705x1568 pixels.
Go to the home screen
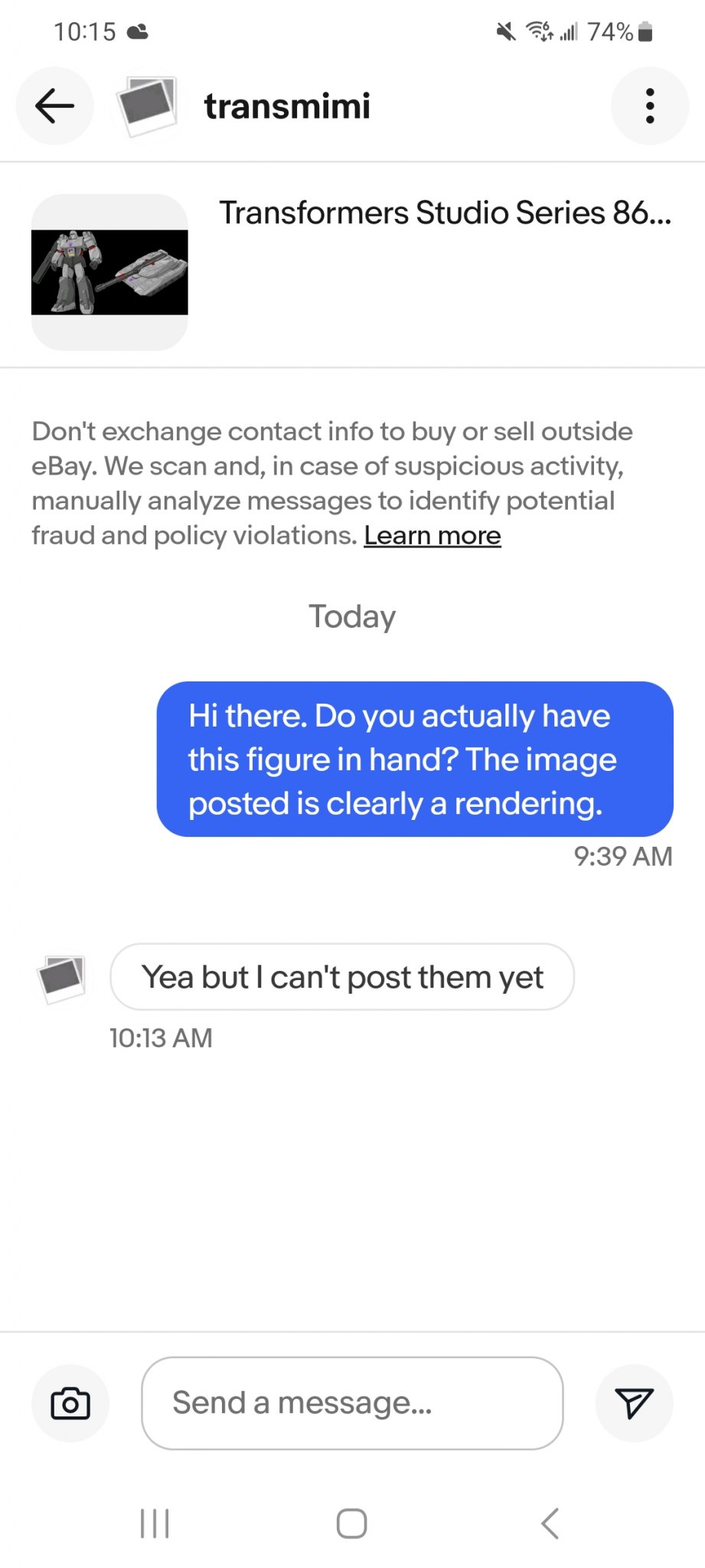[352, 1524]
